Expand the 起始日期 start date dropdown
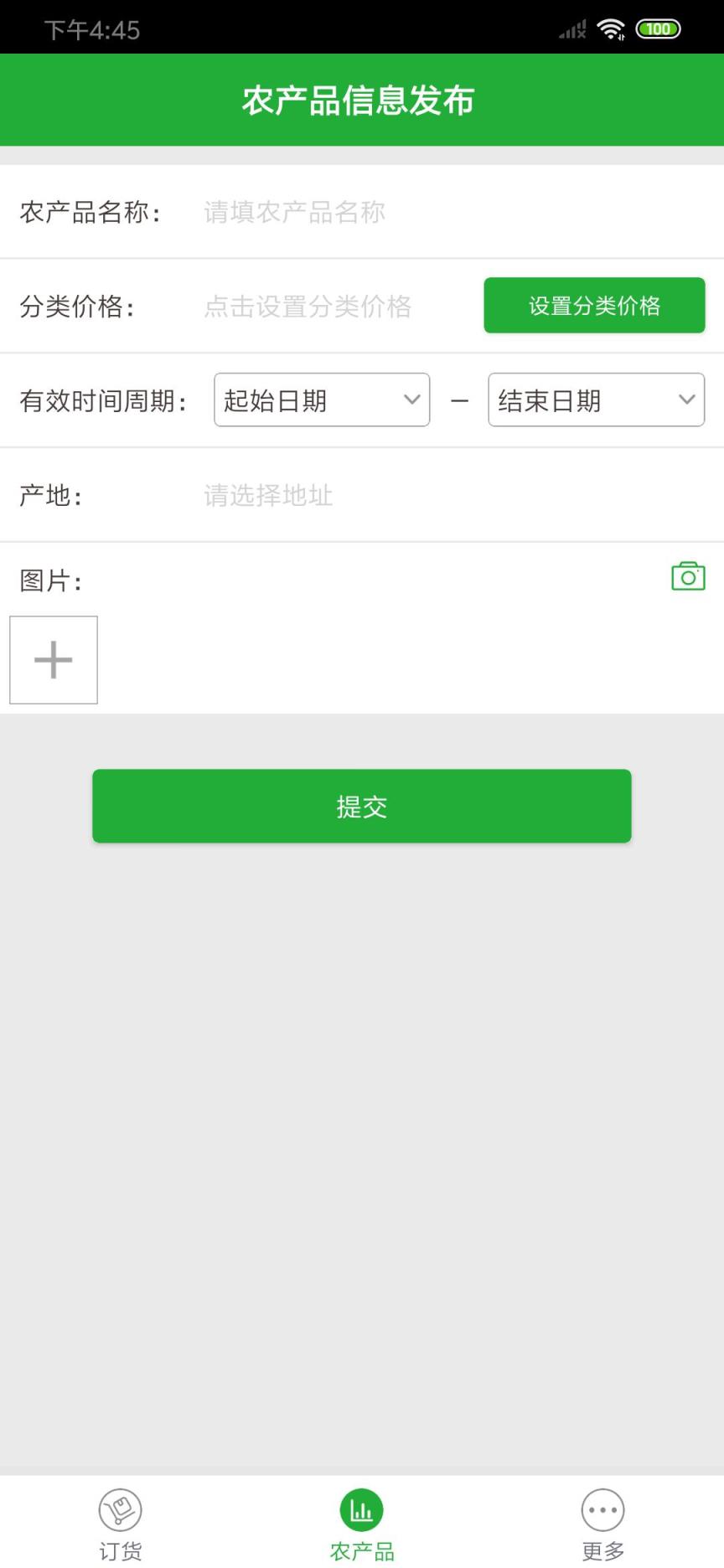The image size is (724, 1568). (x=321, y=400)
